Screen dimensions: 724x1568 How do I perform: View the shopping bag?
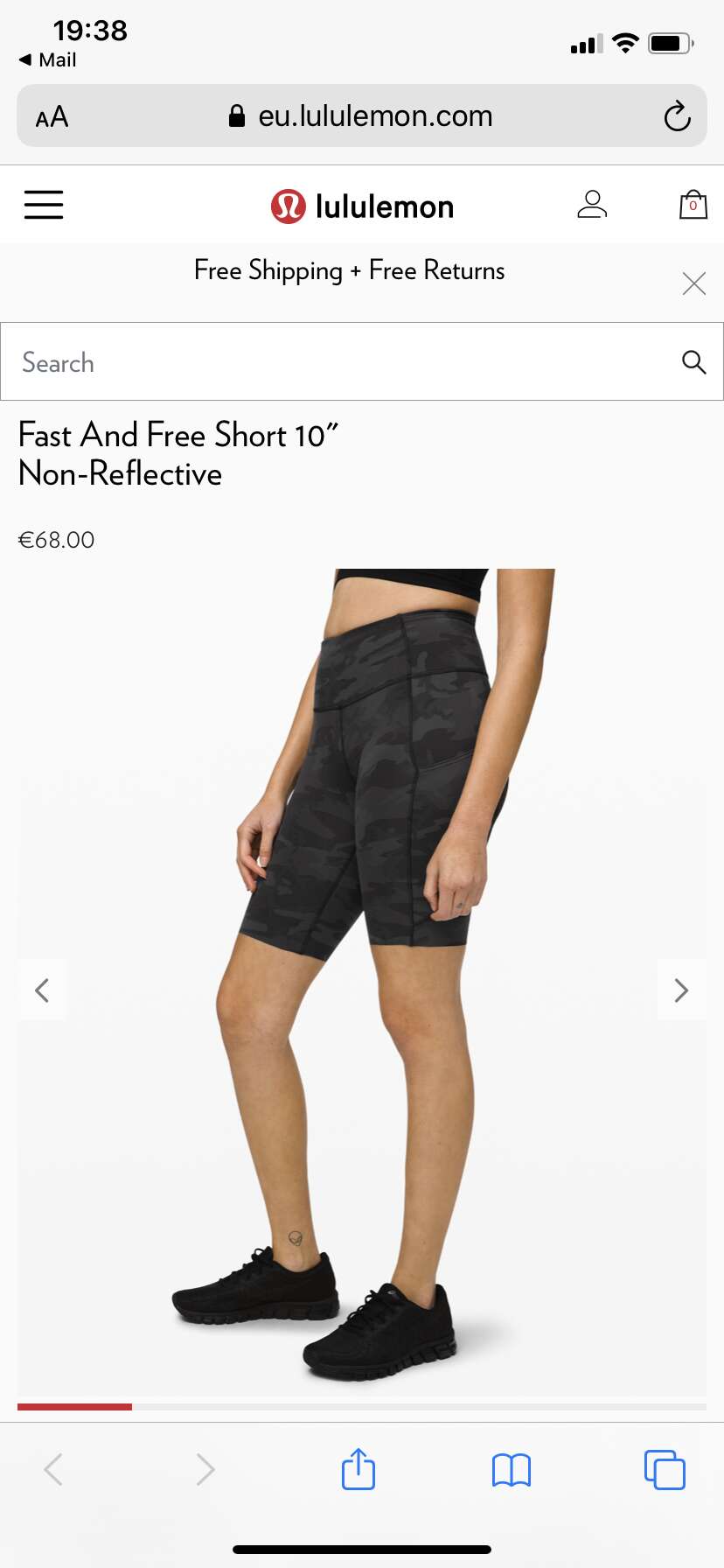tap(693, 205)
